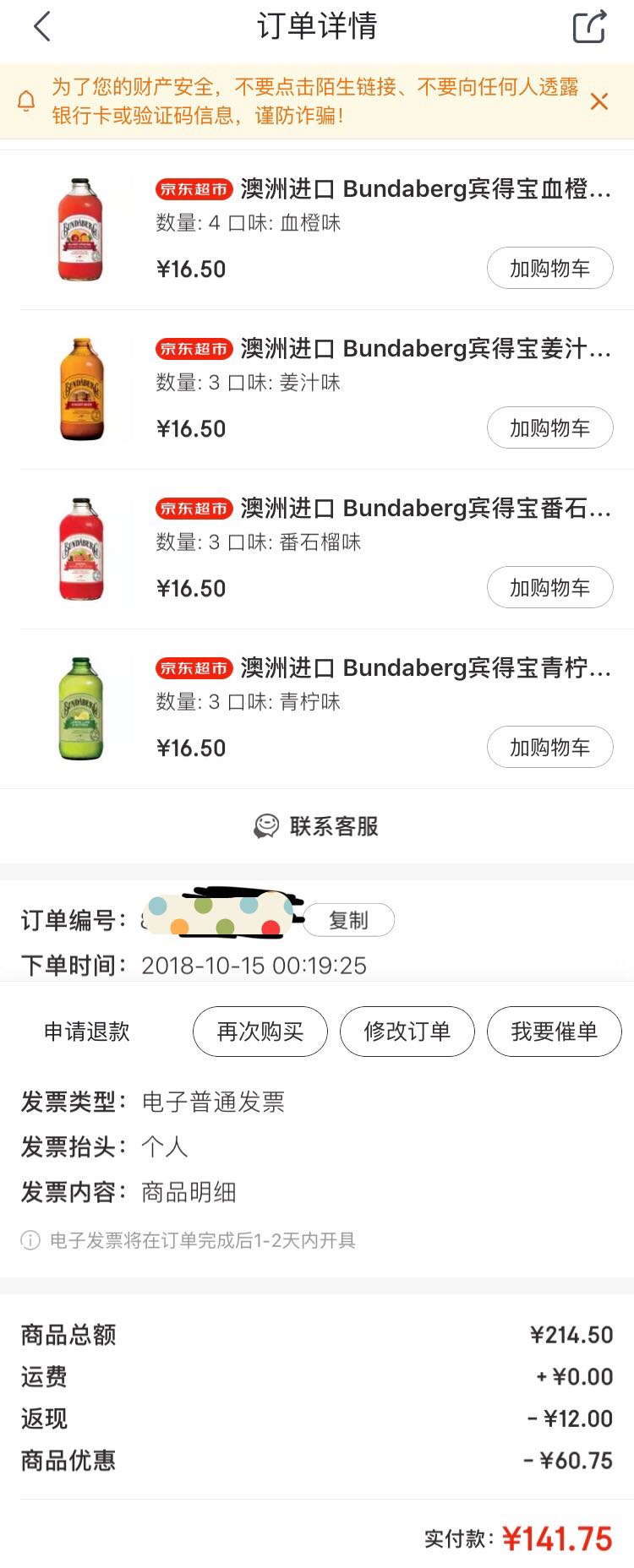Add ginger beer to cart
The height and width of the screenshot is (1568, 634).
tap(550, 427)
